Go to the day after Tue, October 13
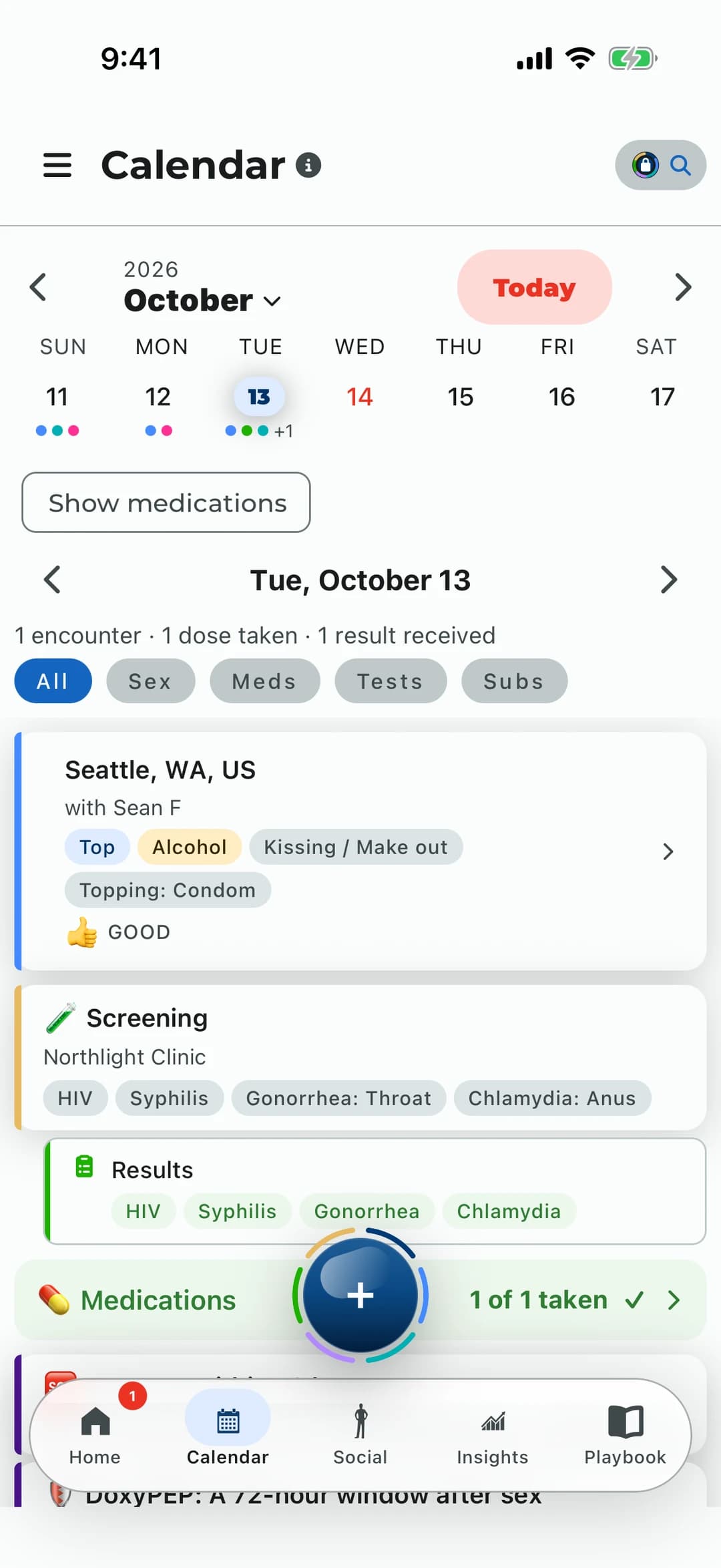721x1568 pixels. [669, 580]
